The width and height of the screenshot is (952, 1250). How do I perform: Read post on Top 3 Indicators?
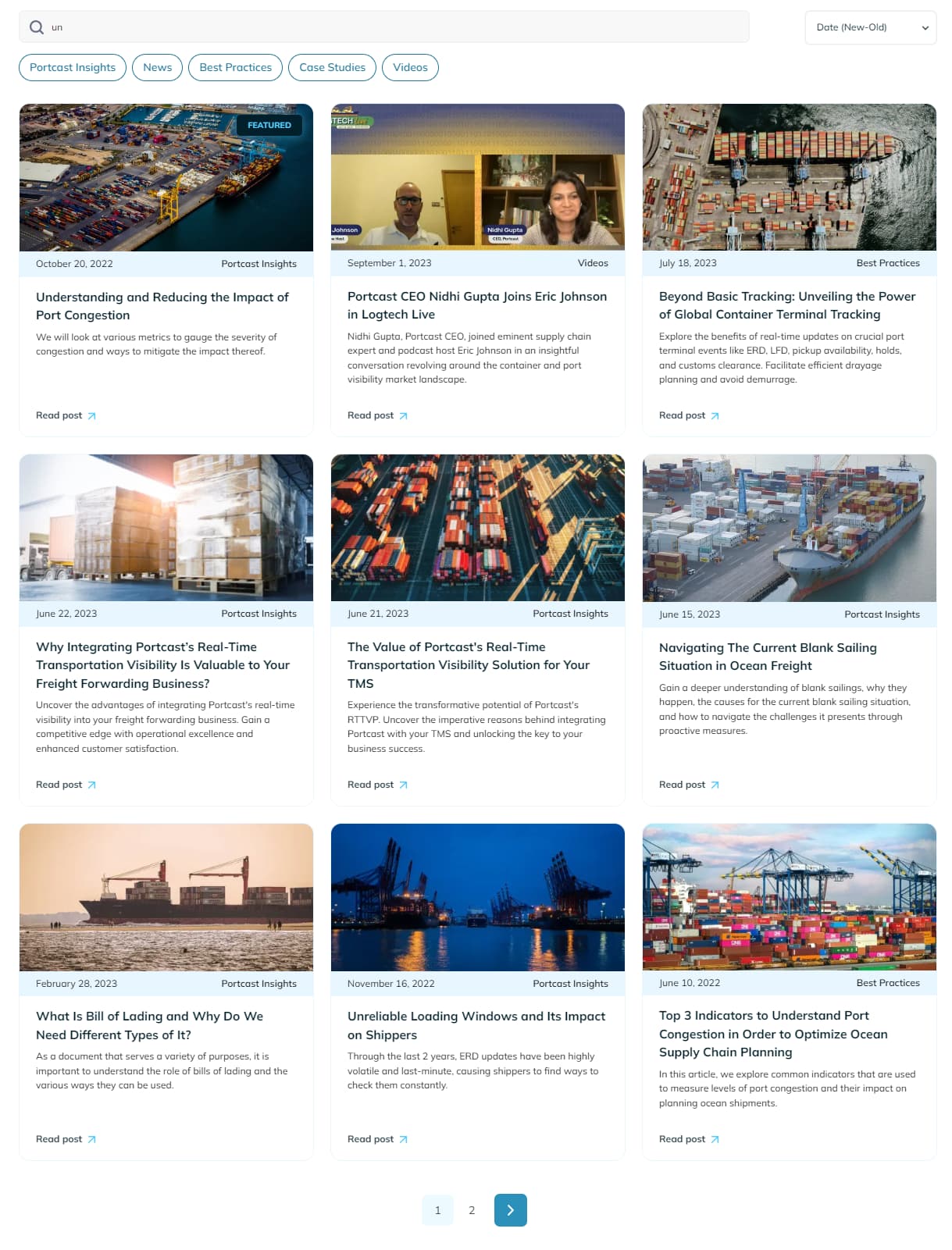point(689,1139)
